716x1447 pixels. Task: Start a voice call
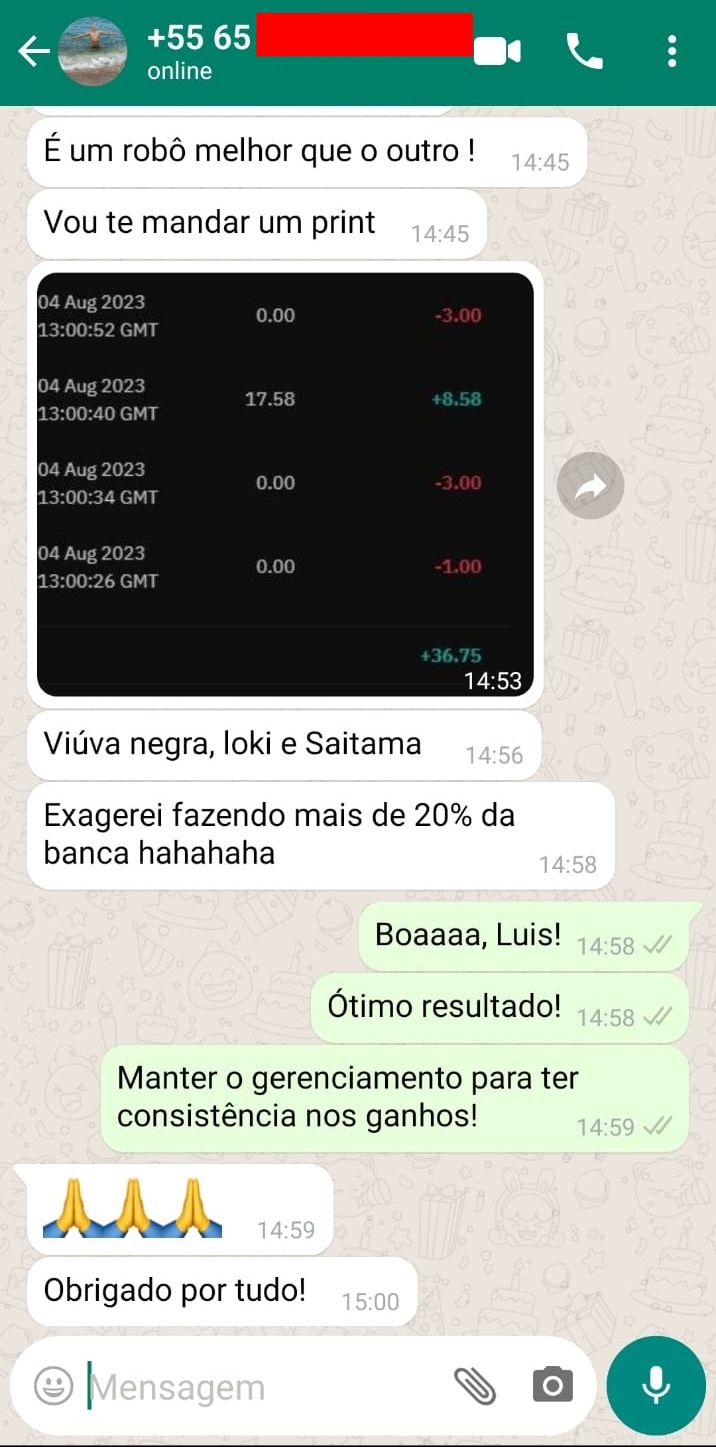[x=584, y=51]
